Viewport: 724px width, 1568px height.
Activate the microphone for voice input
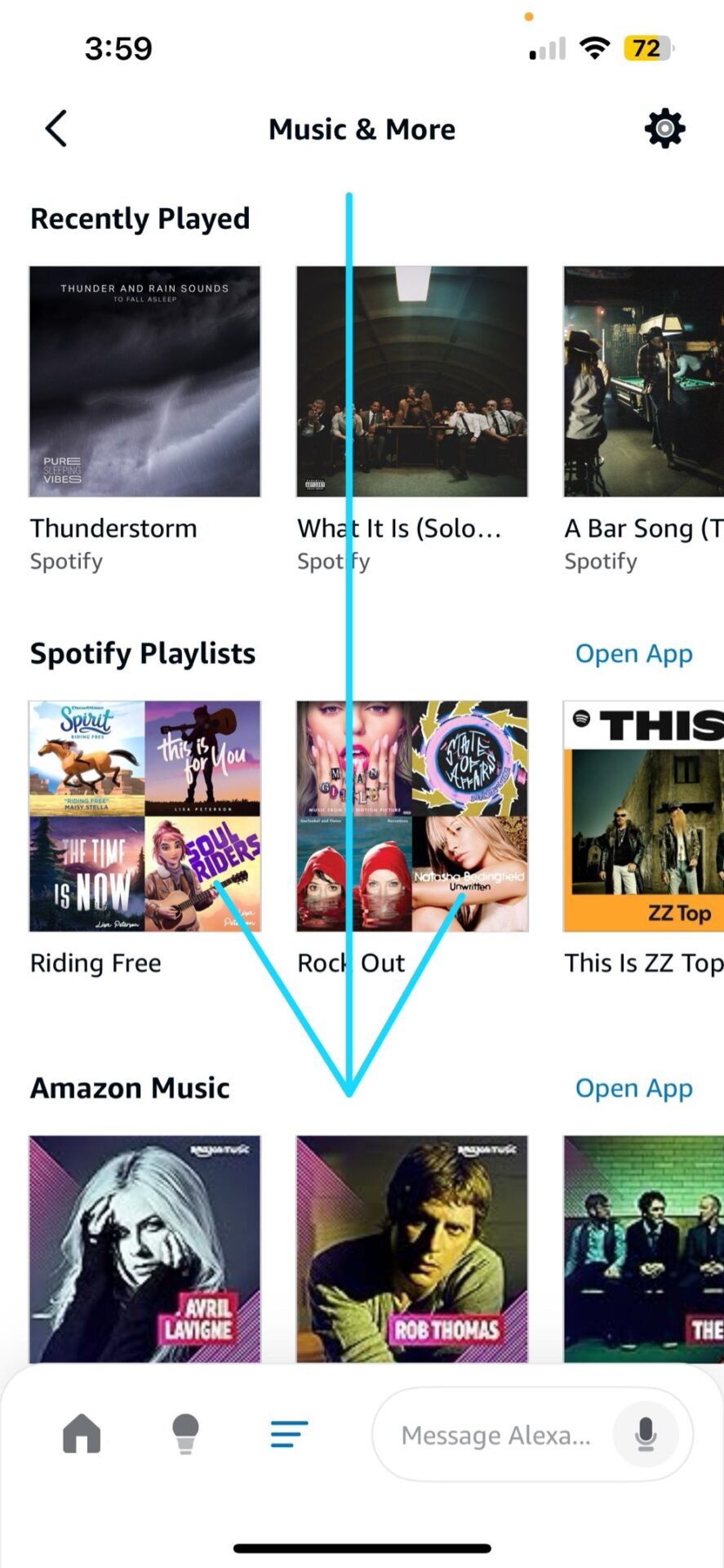pos(646,1434)
